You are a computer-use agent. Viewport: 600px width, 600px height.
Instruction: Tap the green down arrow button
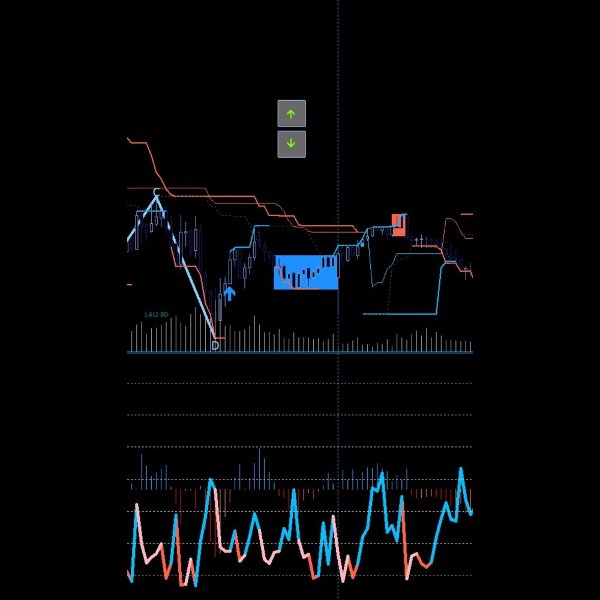coord(291,144)
